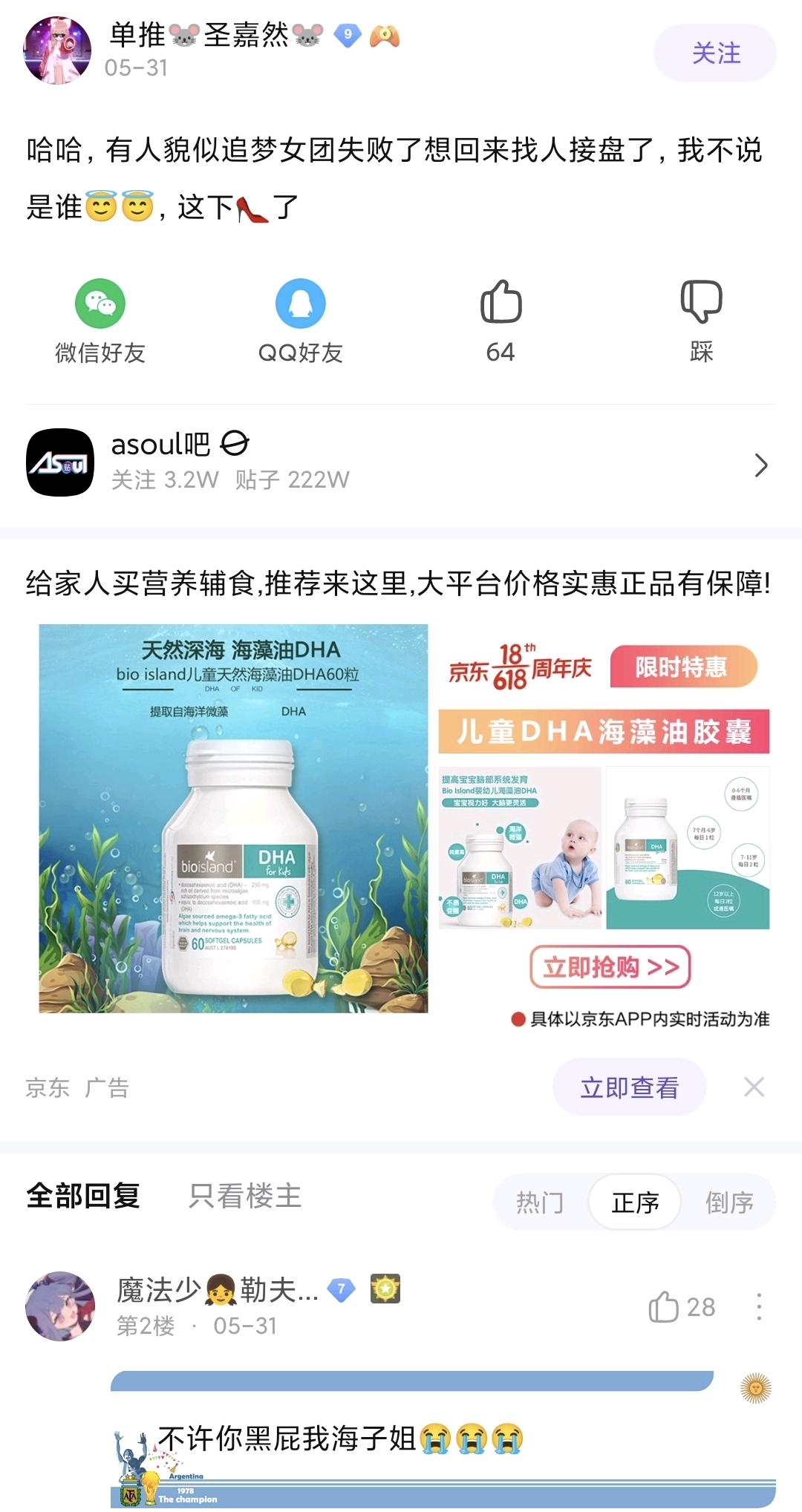Sort replies by 热门
Viewport: 802px width, 1512px height.
540,1202
